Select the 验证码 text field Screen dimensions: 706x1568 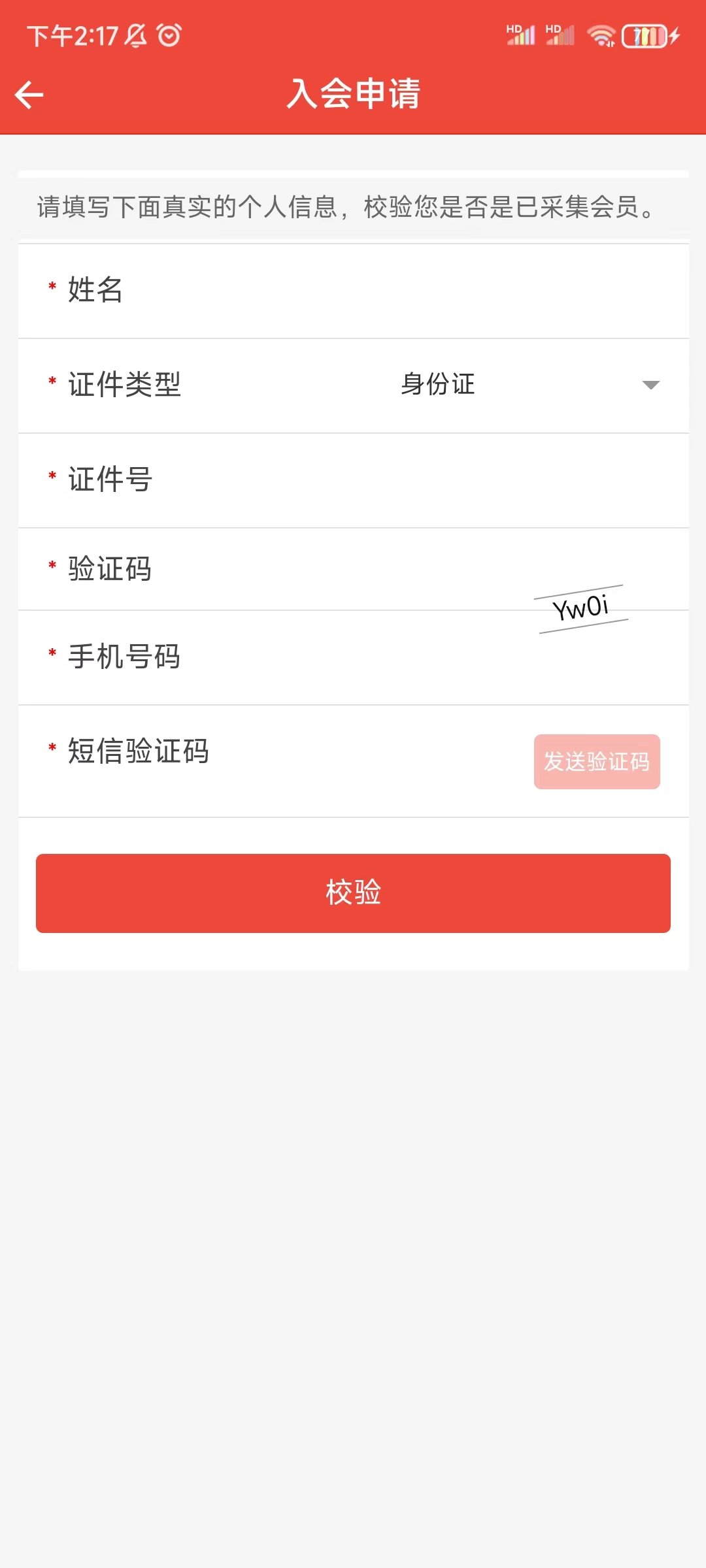coord(327,569)
